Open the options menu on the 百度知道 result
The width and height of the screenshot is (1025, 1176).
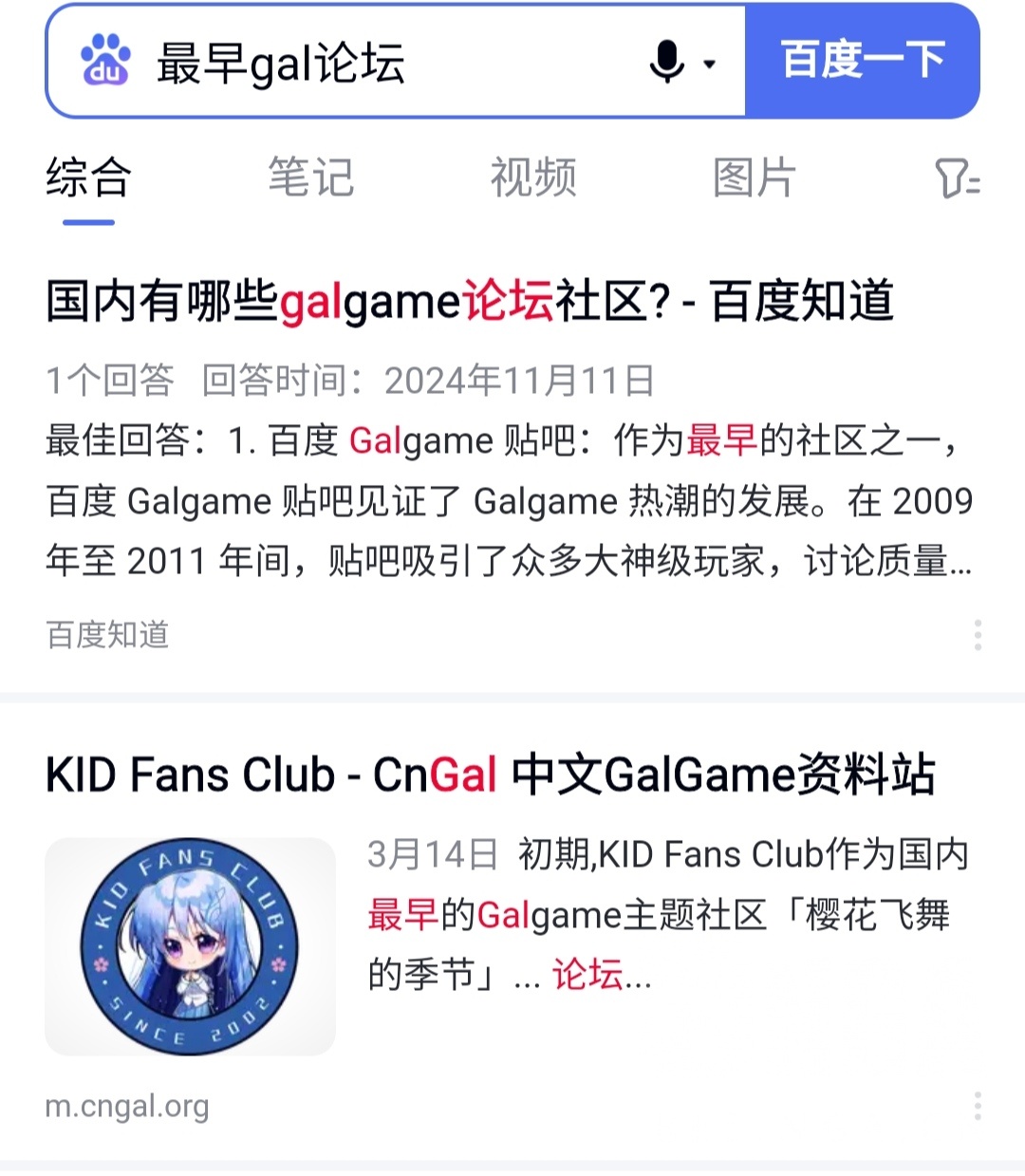click(977, 636)
